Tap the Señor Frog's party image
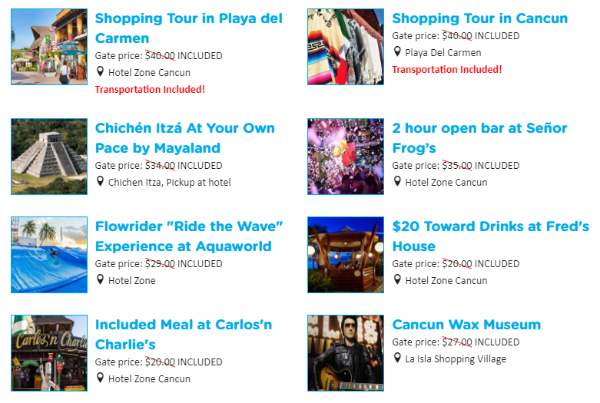The height and width of the screenshot is (403, 600). pos(346,152)
